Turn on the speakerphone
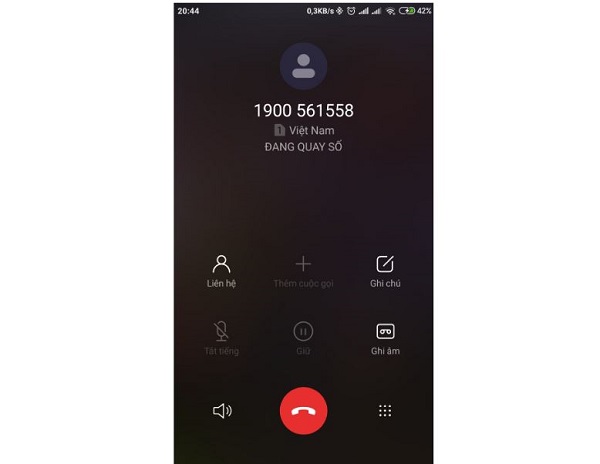This screenshot has height=464, width=600. point(222,410)
